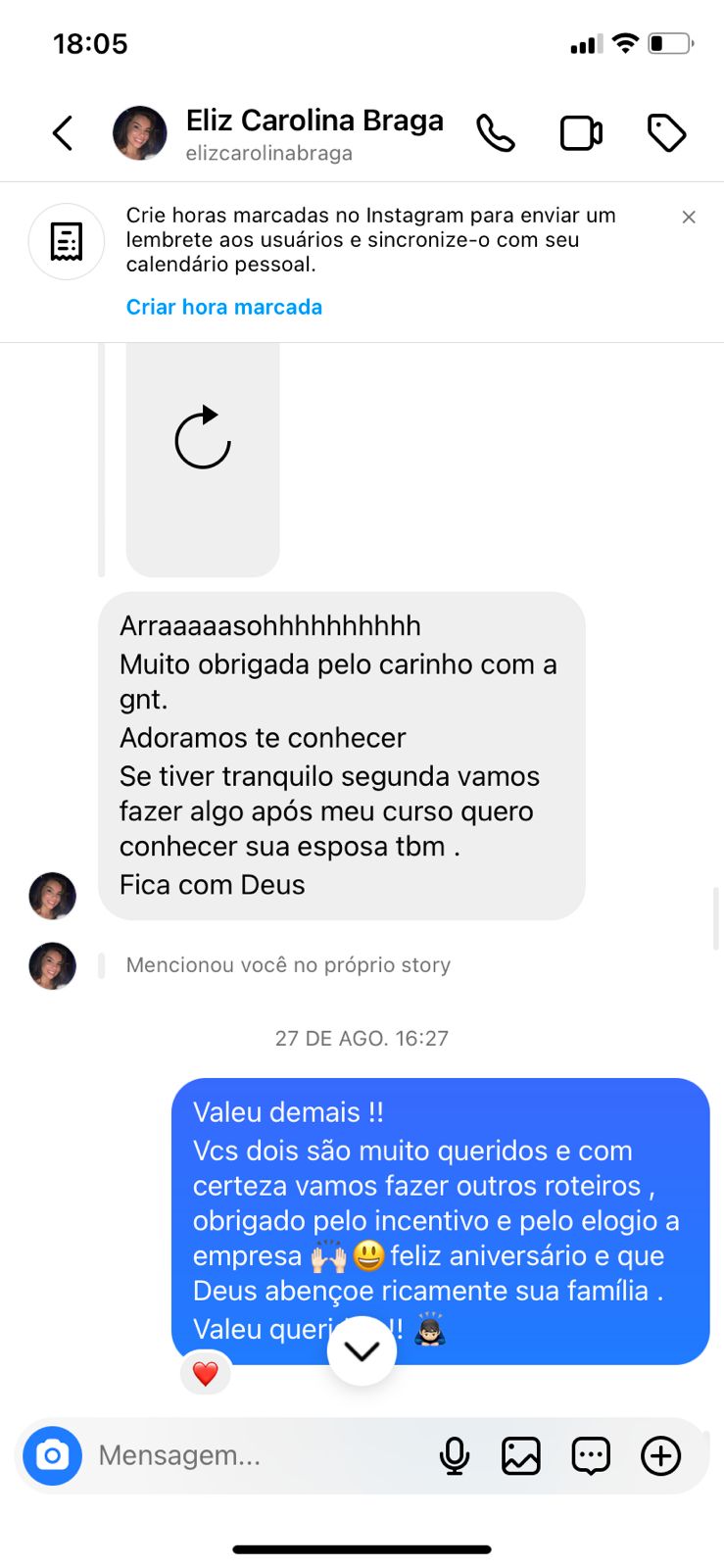
Task: Open the story mention from Eliz
Action: [288, 965]
